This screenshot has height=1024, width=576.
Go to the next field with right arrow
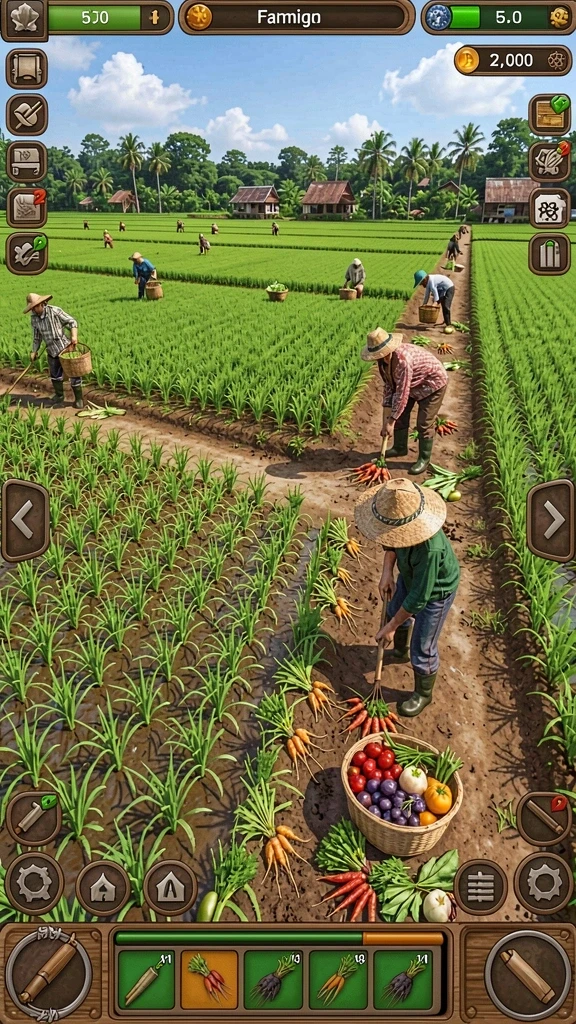click(x=551, y=520)
